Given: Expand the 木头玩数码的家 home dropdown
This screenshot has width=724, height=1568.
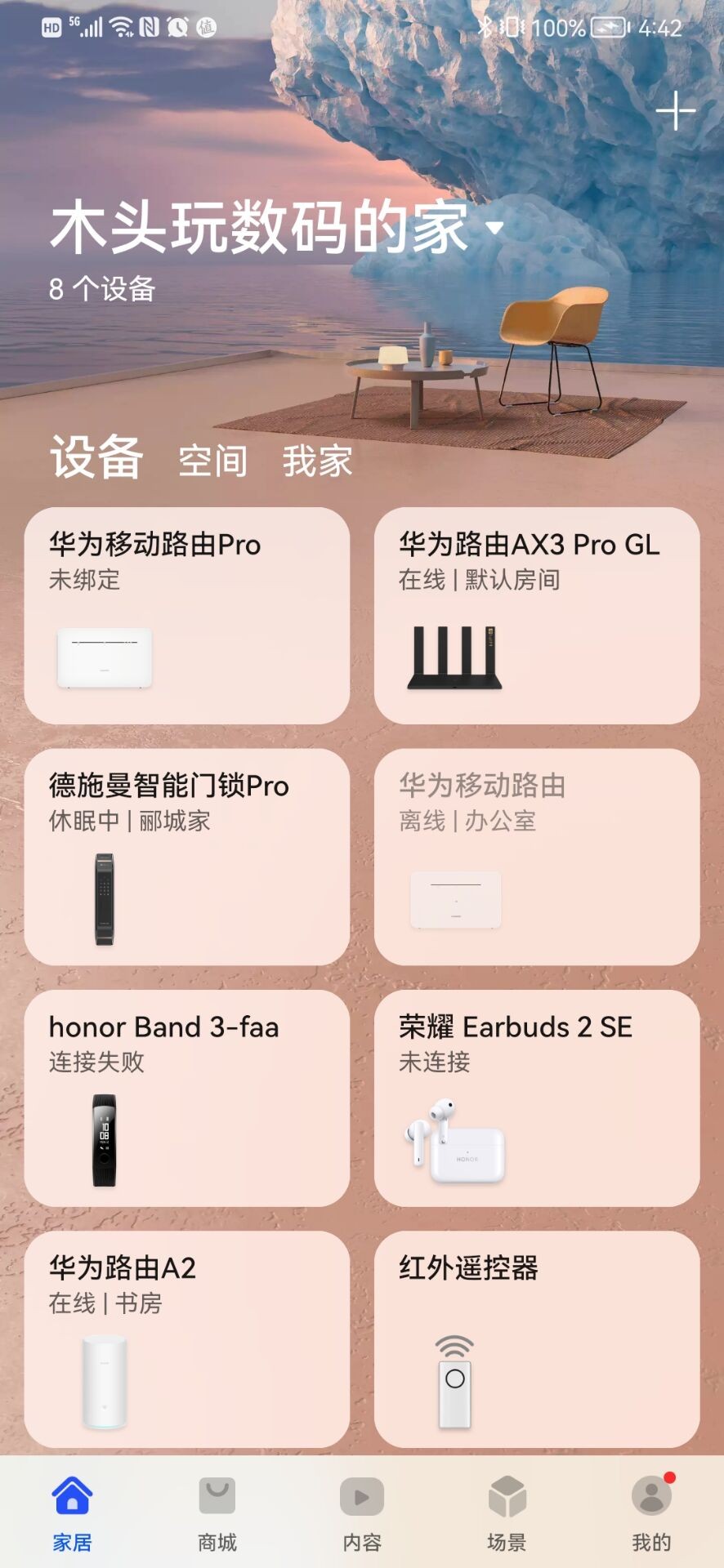Looking at the screenshot, I should (x=495, y=227).
